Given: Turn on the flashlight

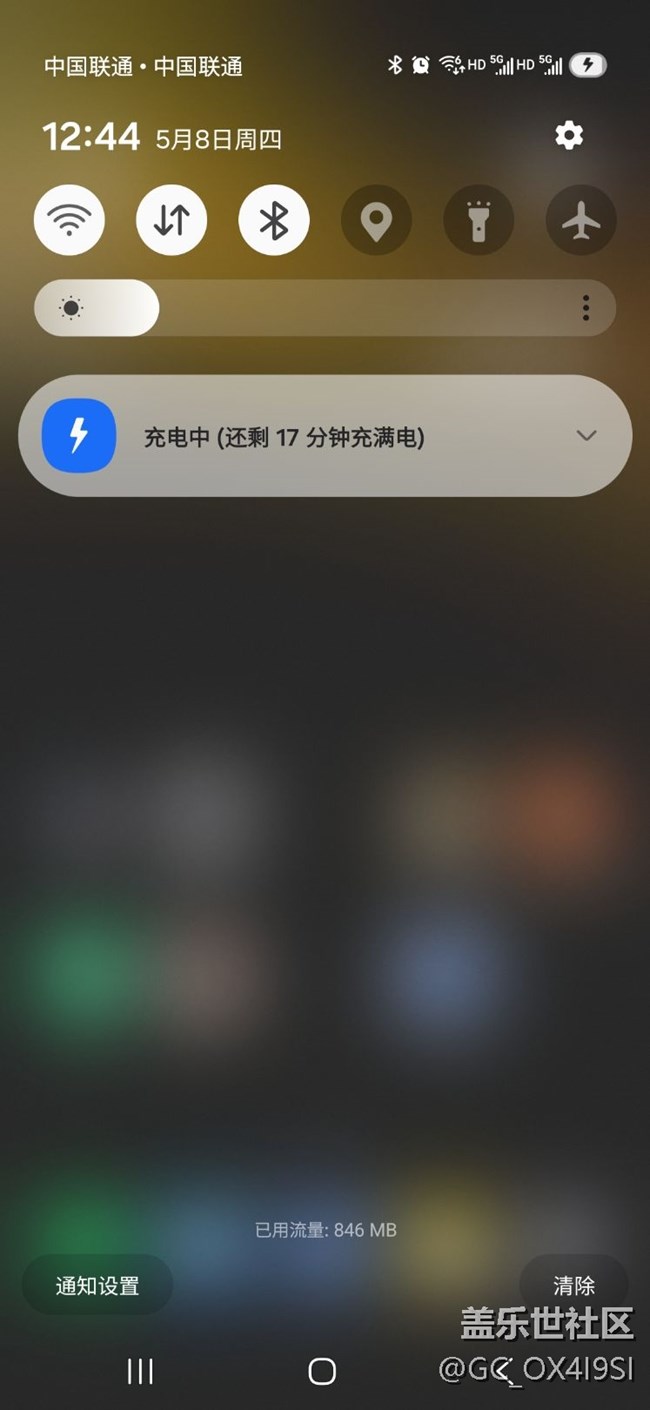Looking at the screenshot, I should pyautogui.click(x=478, y=220).
